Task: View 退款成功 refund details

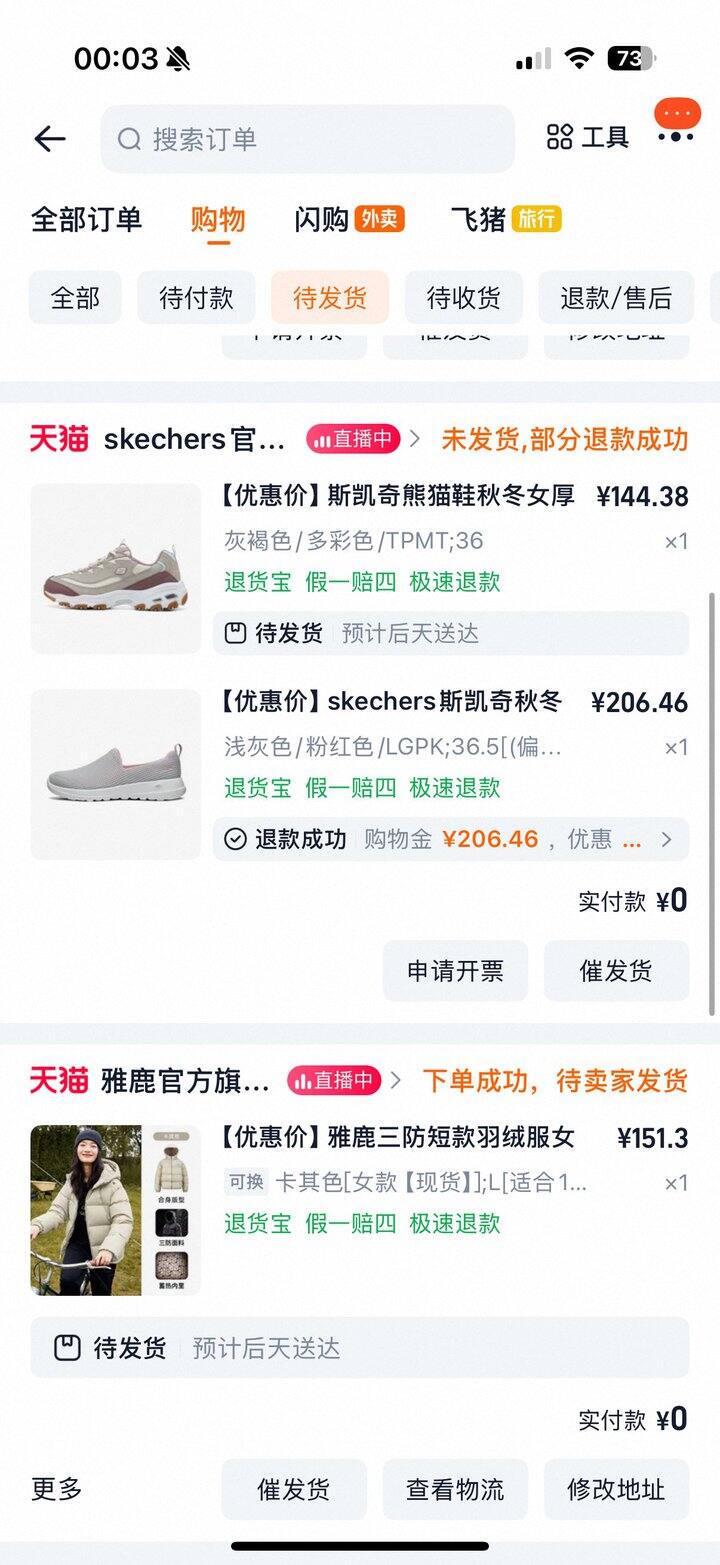Action: [x=450, y=839]
